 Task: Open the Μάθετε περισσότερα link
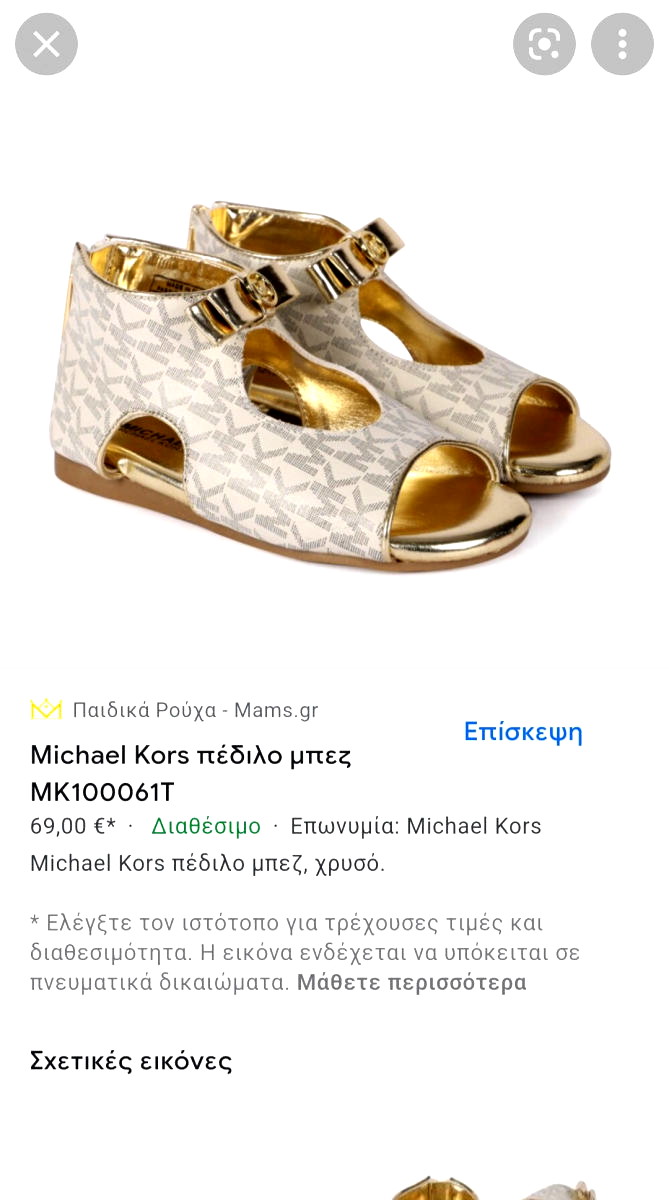pyautogui.click(x=412, y=982)
